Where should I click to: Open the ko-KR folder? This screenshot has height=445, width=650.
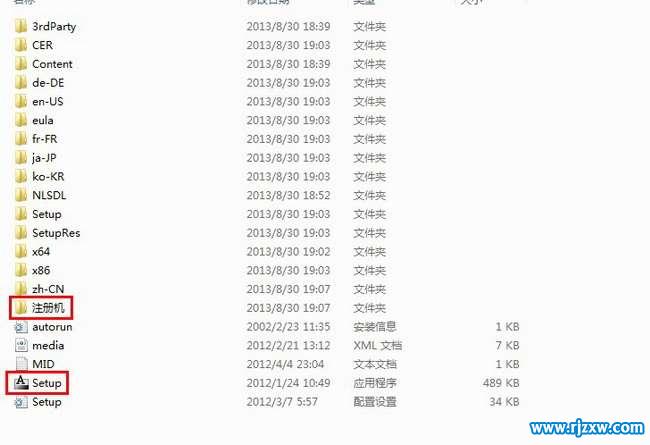coord(48,177)
